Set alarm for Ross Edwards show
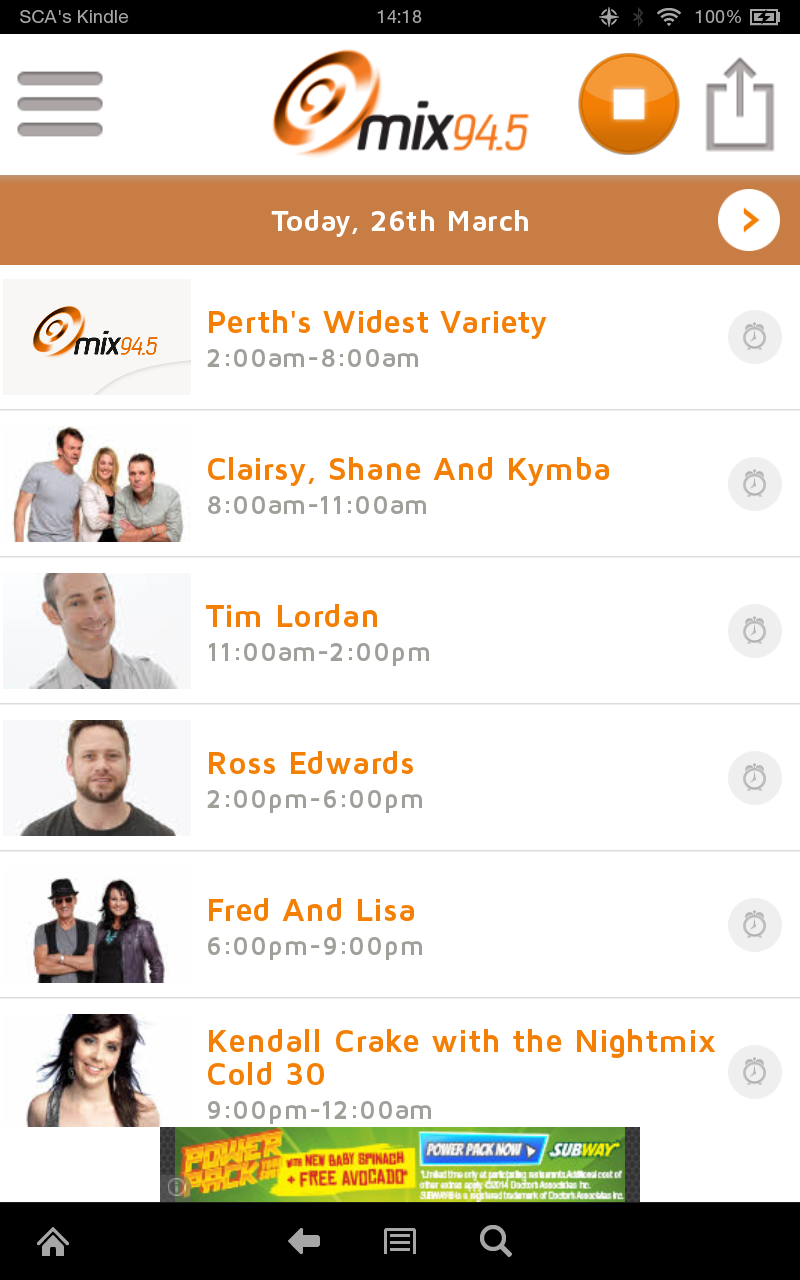Screen dimensions: 800x1280 [754, 778]
